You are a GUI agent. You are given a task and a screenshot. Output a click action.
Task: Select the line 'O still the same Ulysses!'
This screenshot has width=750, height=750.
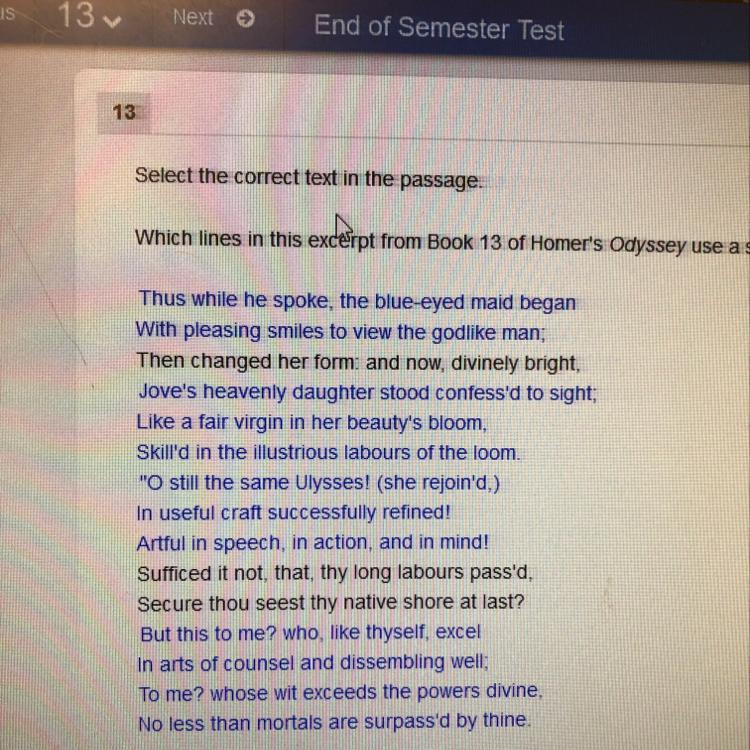pos(319,483)
